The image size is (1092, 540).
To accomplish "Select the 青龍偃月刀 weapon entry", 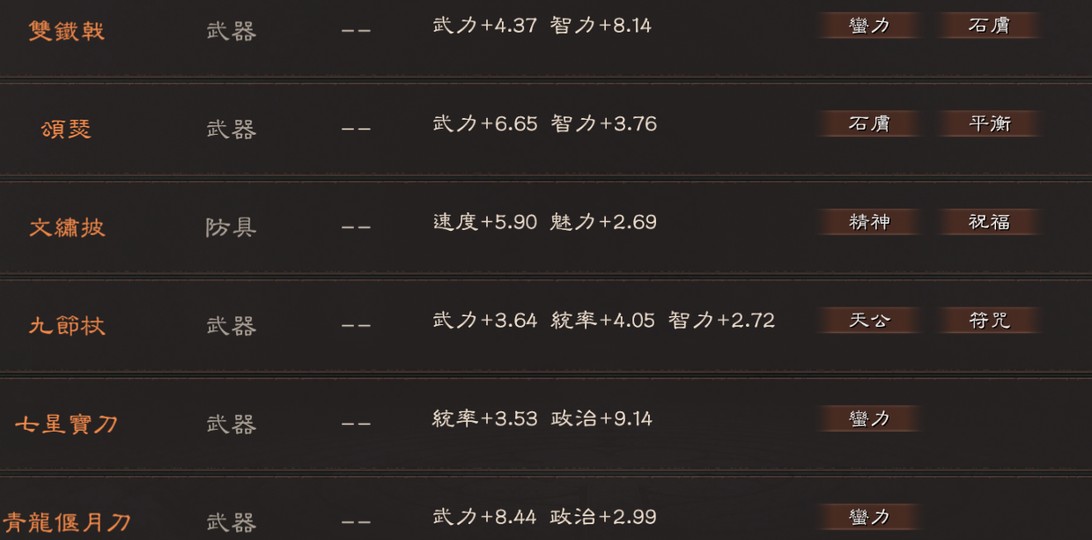I will [66, 522].
